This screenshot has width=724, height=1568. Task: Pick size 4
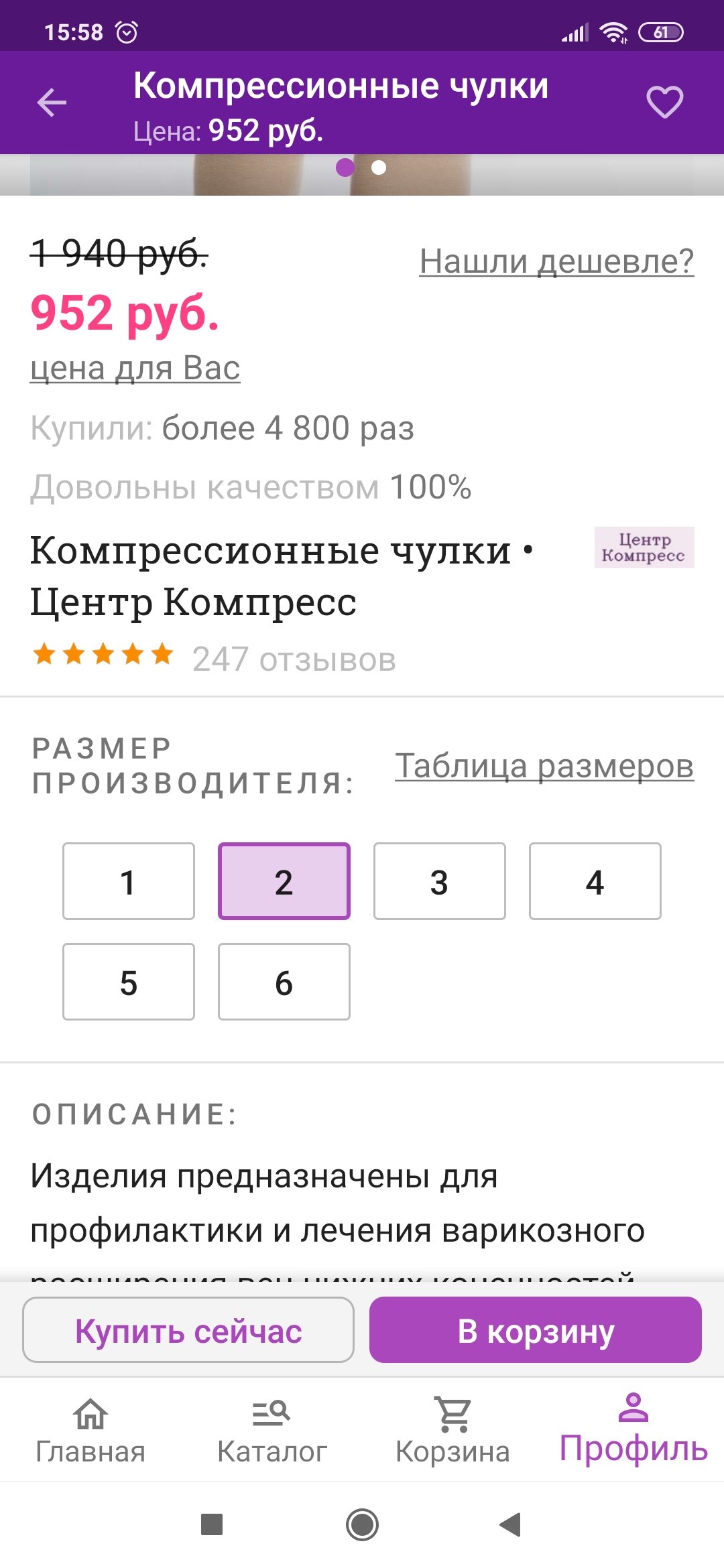pos(595,881)
